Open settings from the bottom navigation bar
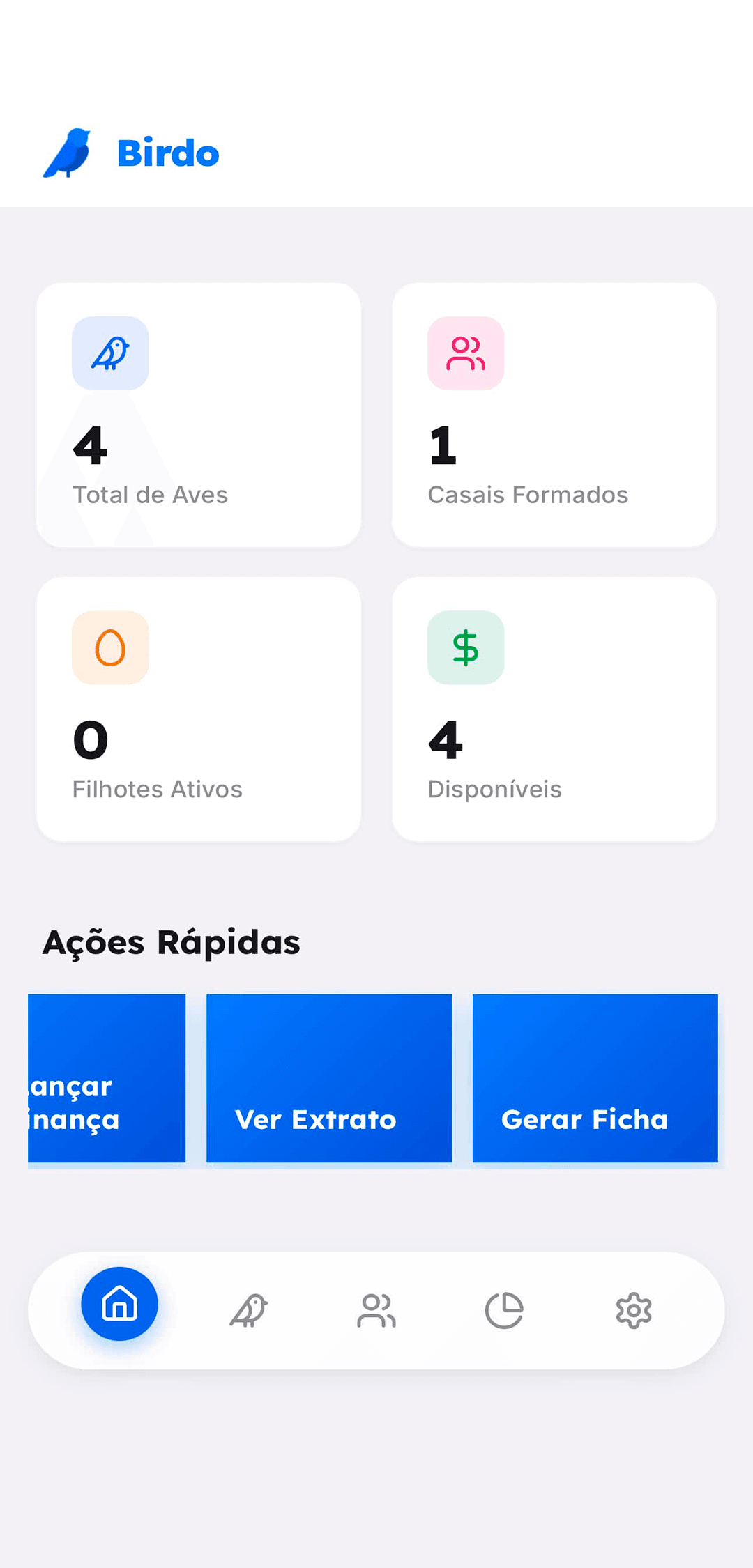Viewport: 753px width, 1568px height. (633, 1310)
